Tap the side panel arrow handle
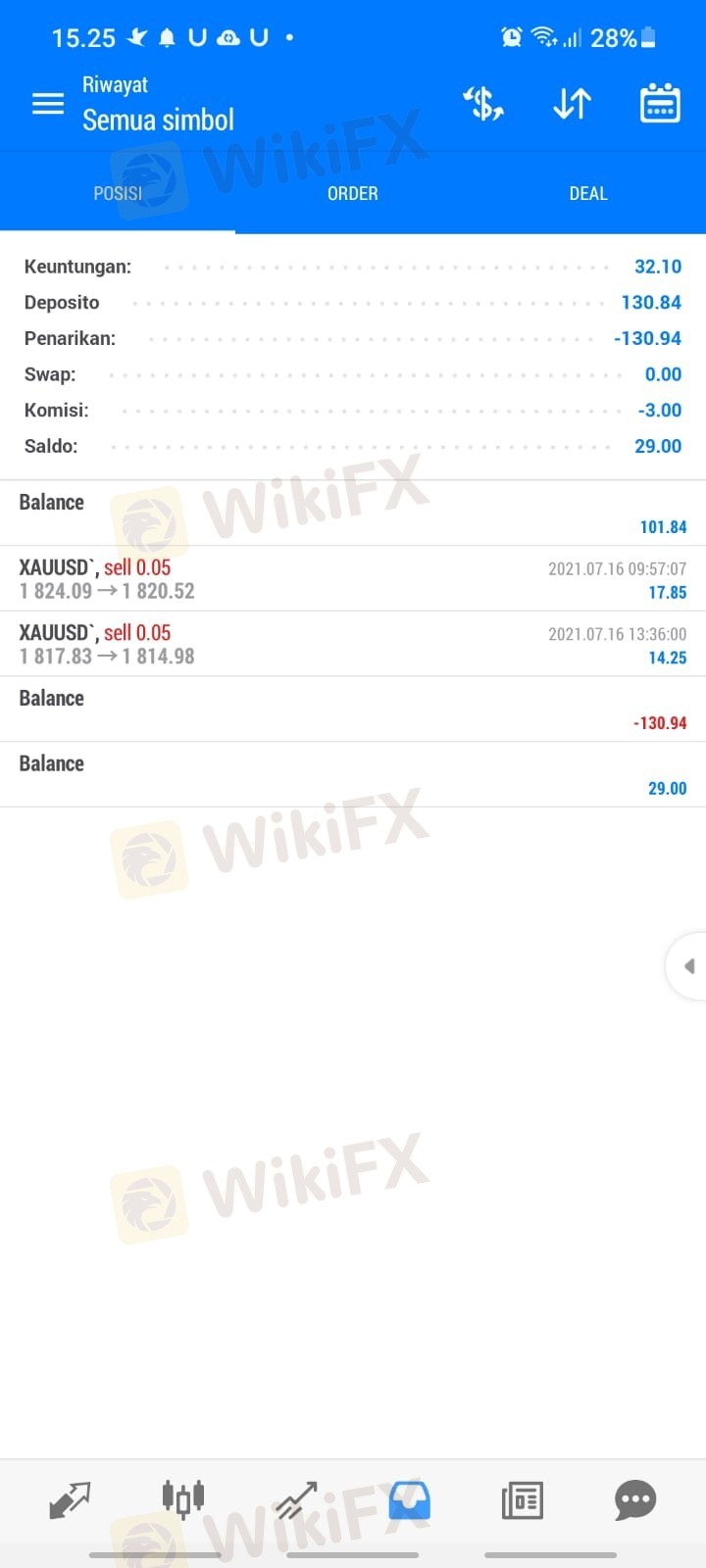The image size is (706, 1568). pyautogui.click(x=687, y=966)
